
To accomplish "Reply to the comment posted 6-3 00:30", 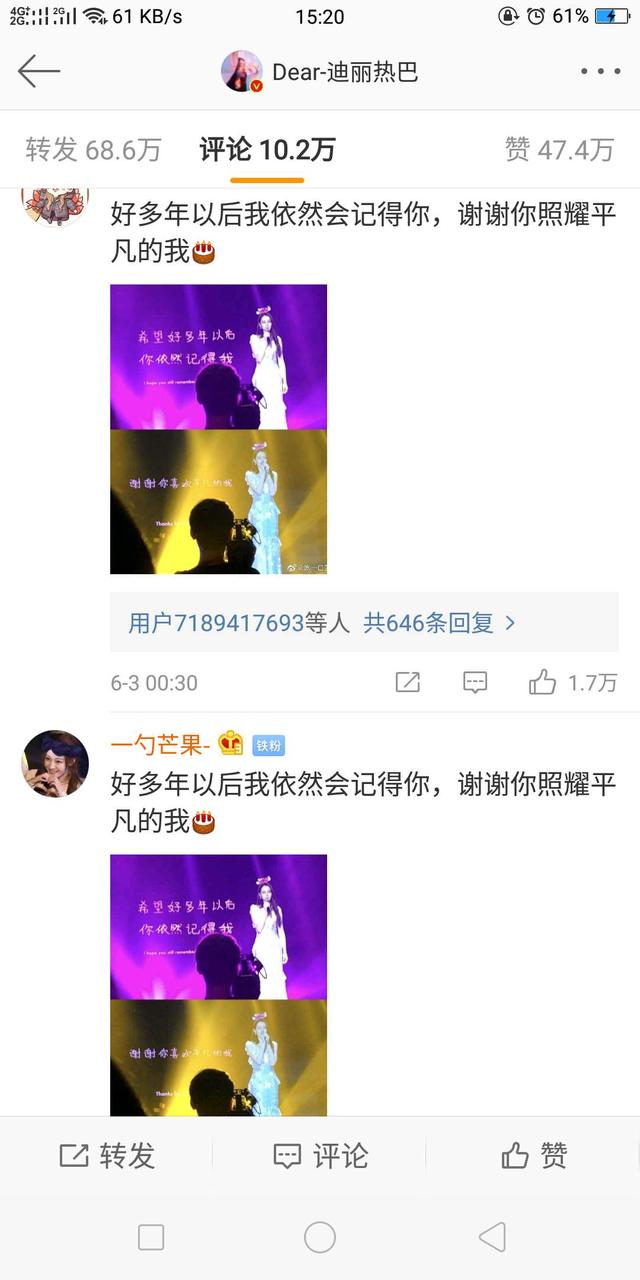I will pyautogui.click(x=475, y=683).
